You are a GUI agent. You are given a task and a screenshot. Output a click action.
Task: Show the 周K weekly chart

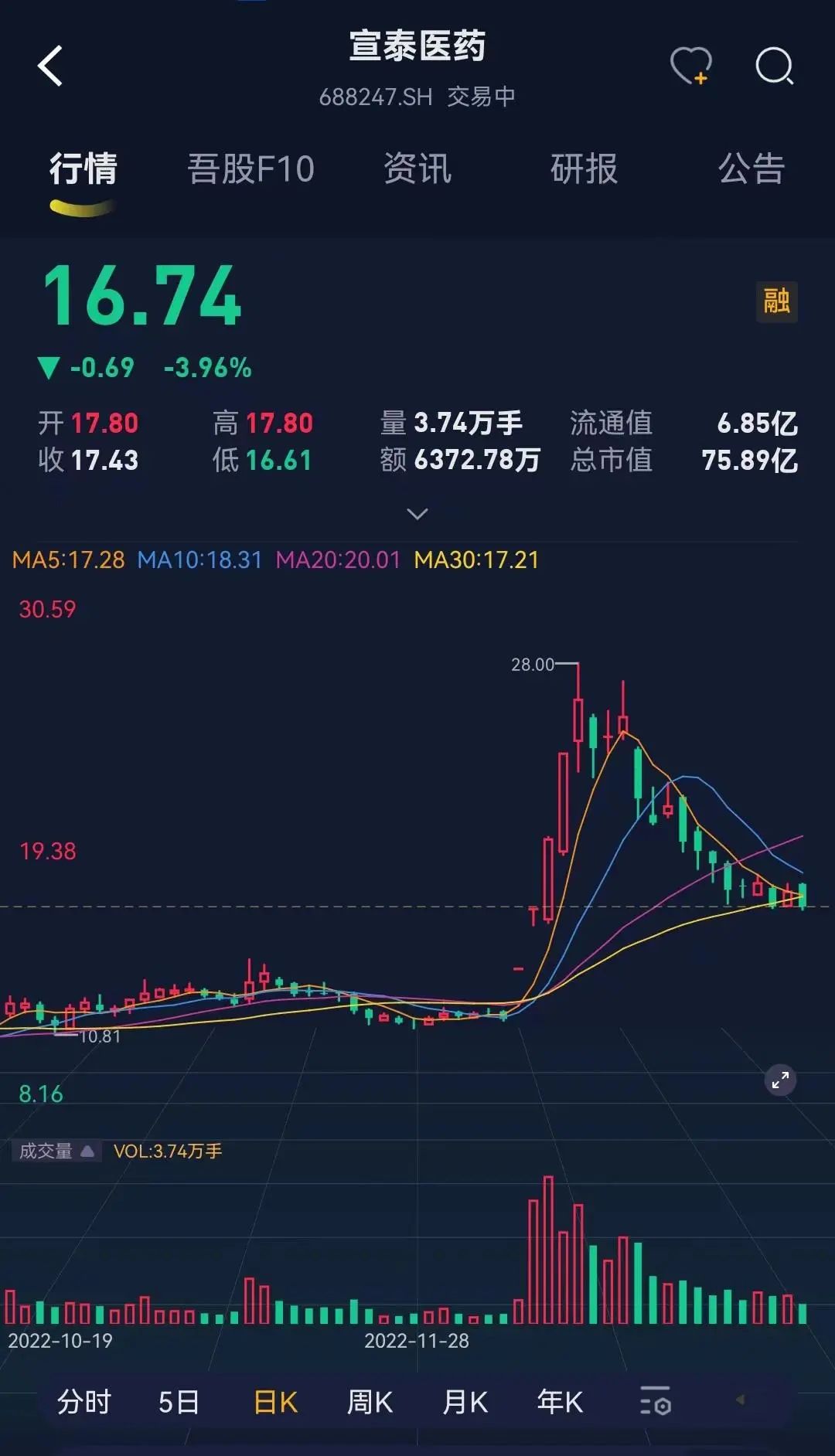[x=370, y=1401]
